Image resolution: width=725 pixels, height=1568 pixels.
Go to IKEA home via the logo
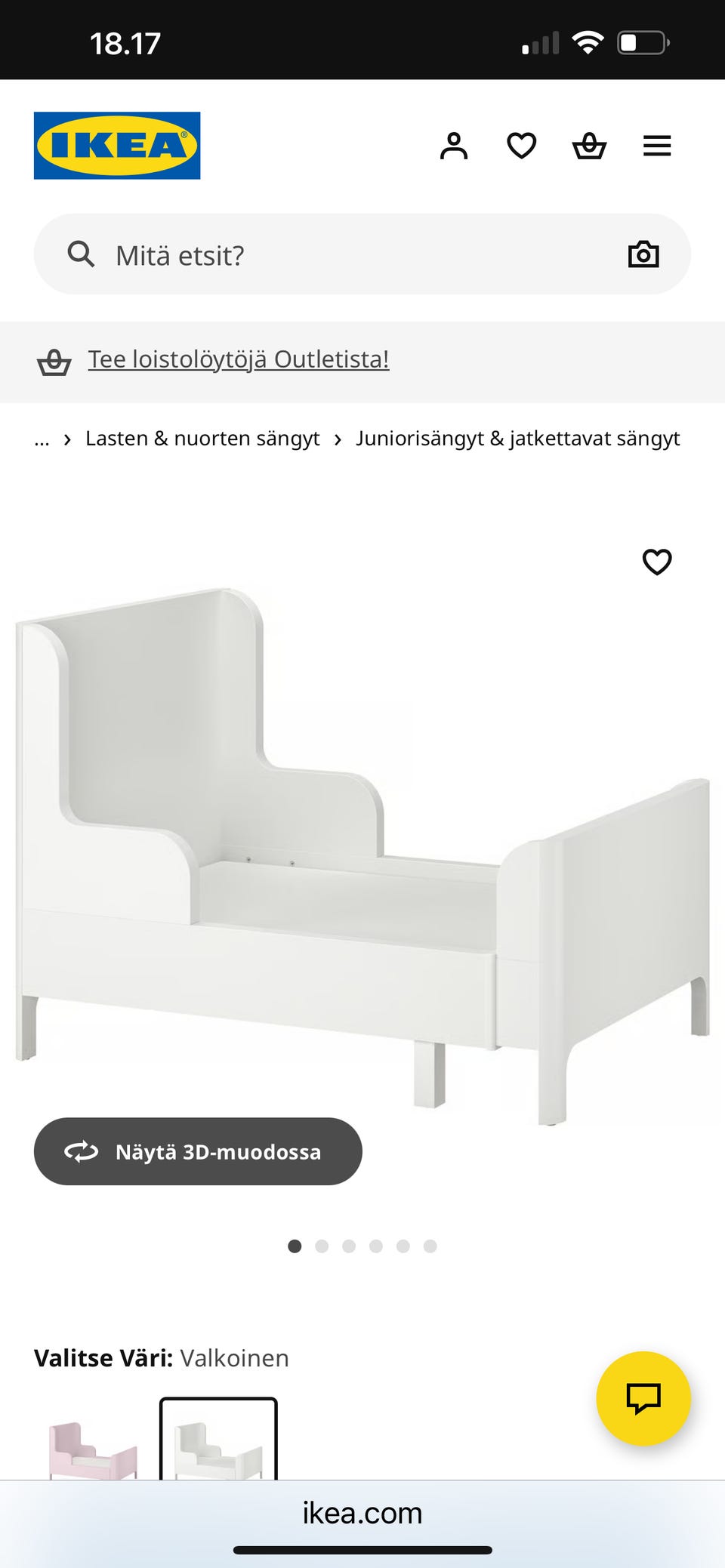(x=117, y=146)
